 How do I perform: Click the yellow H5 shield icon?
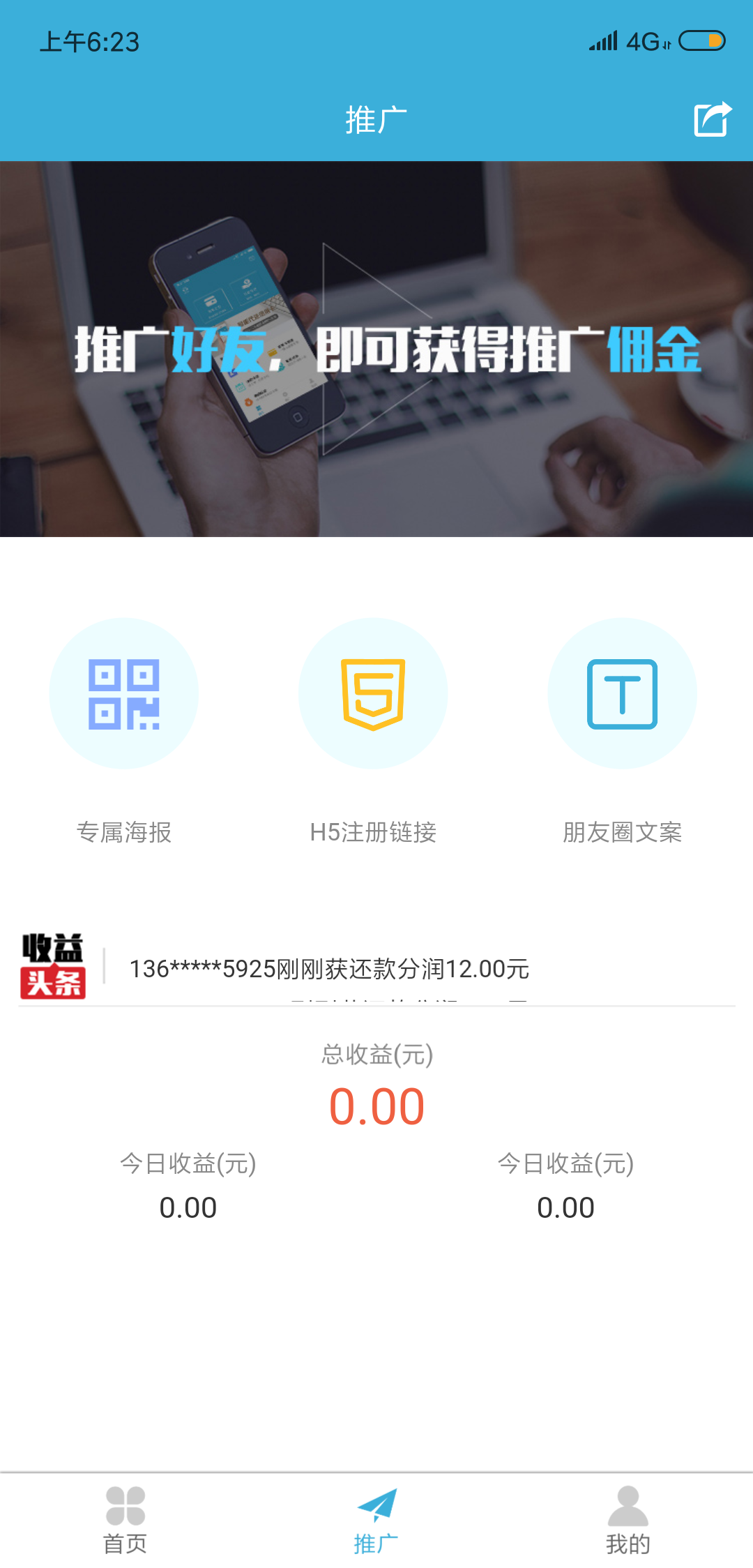point(374,693)
